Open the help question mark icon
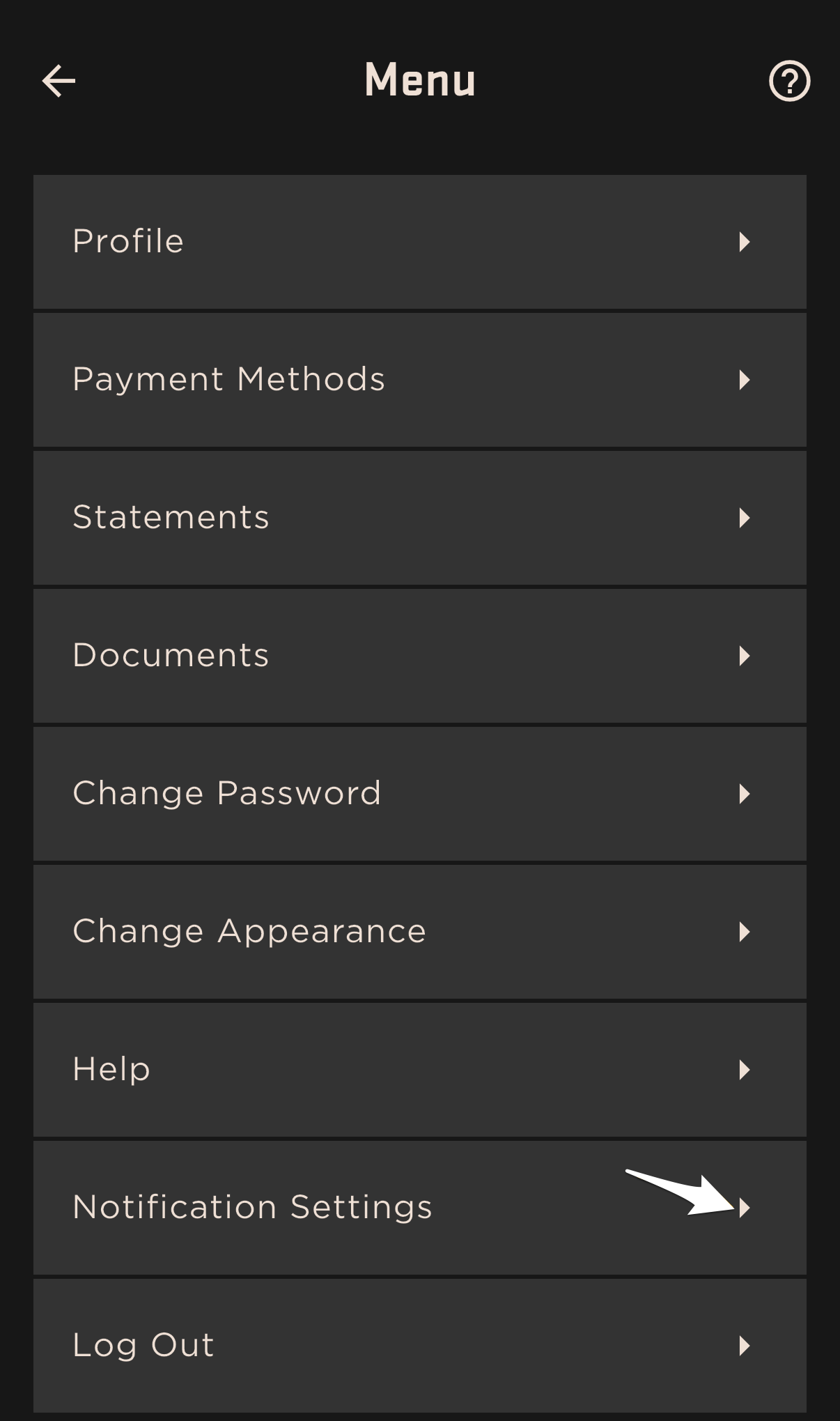The width and height of the screenshot is (840, 1421). coord(789,81)
